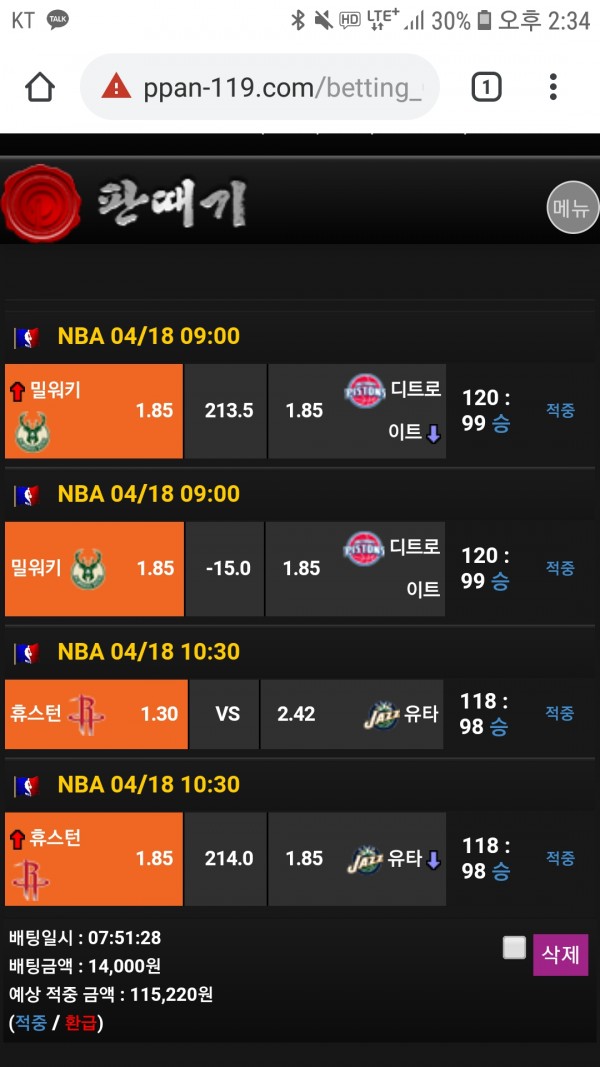Tap the 판때기 site logo
The width and height of the screenshot is (600, 1067).
(125, 203)
